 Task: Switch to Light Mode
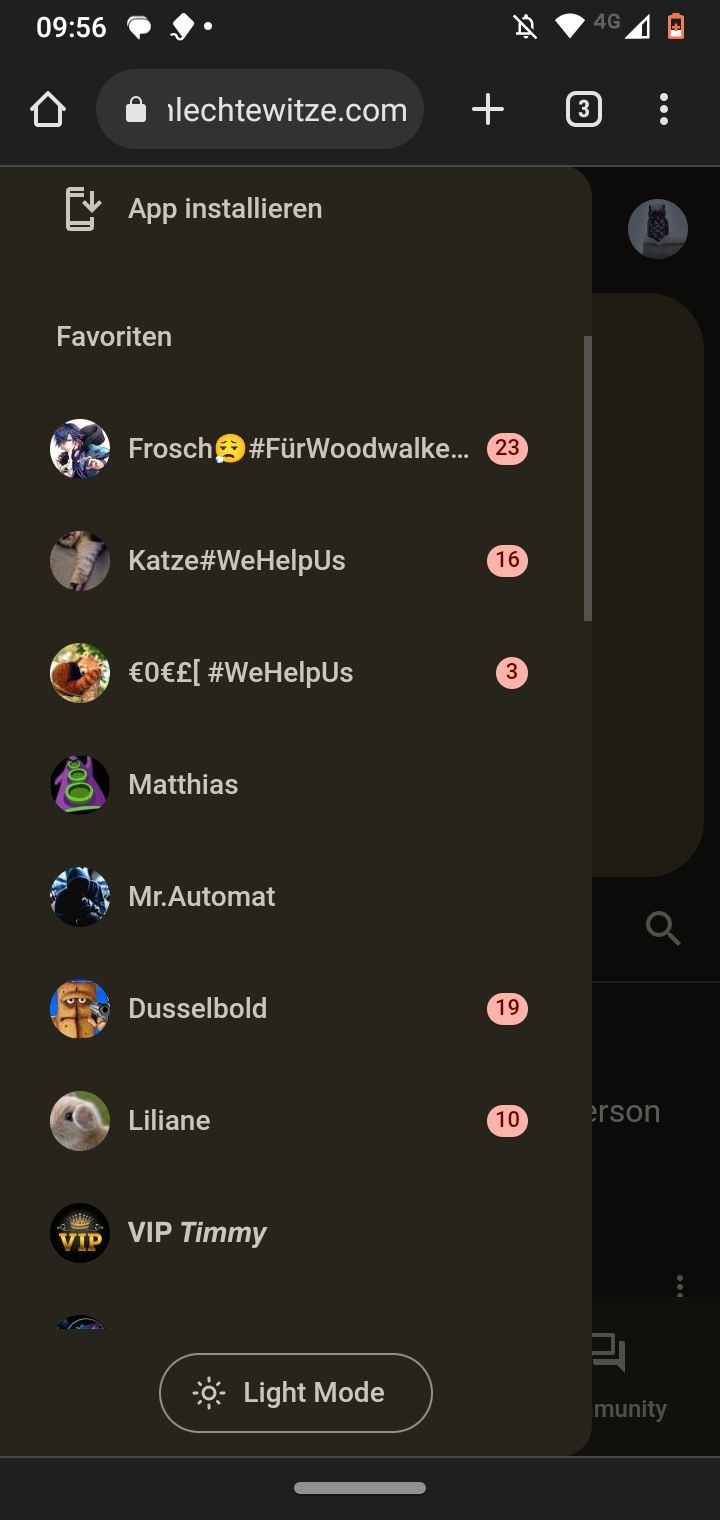(296, 1393)
